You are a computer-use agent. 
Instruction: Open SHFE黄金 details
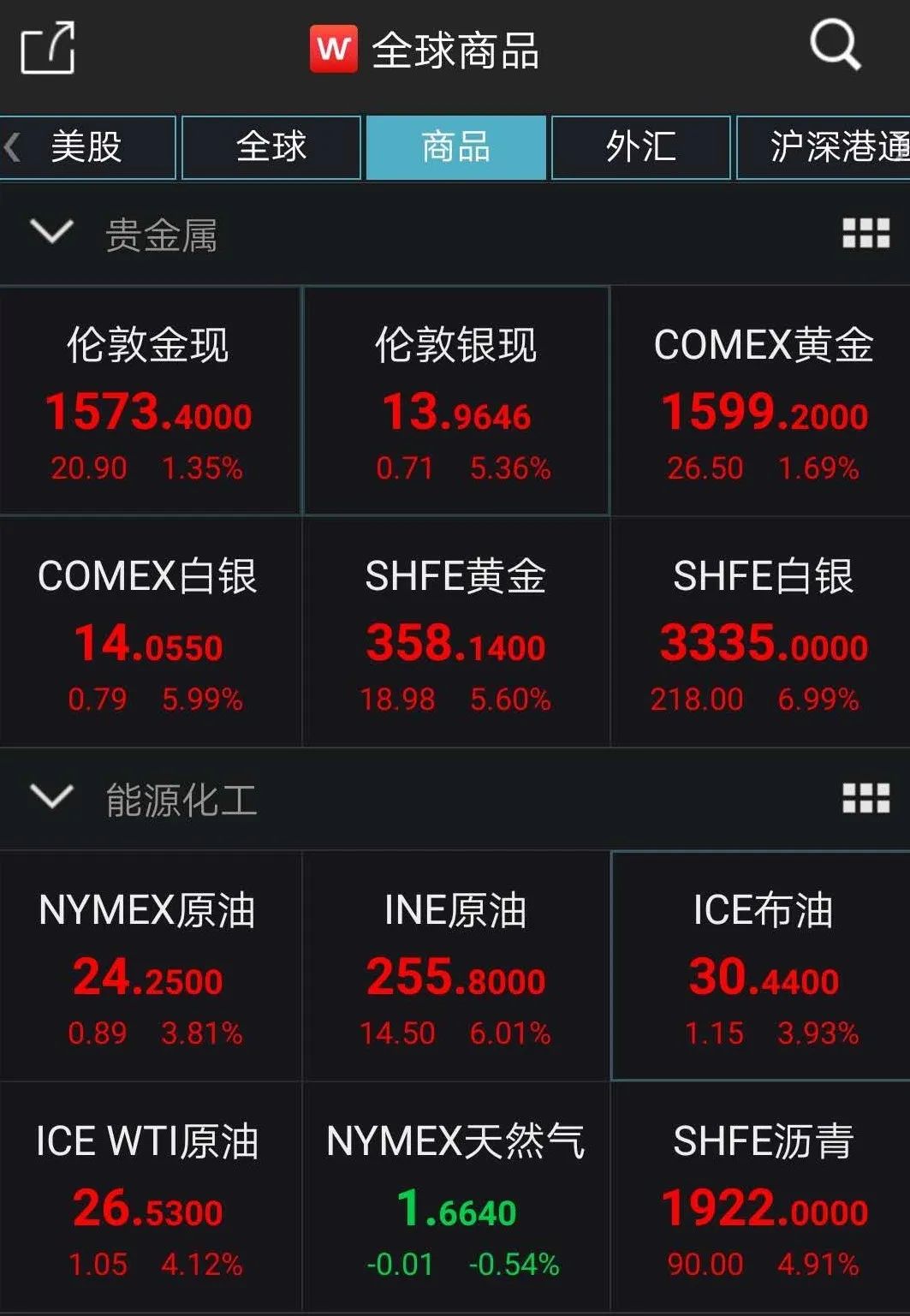point(455,632)
